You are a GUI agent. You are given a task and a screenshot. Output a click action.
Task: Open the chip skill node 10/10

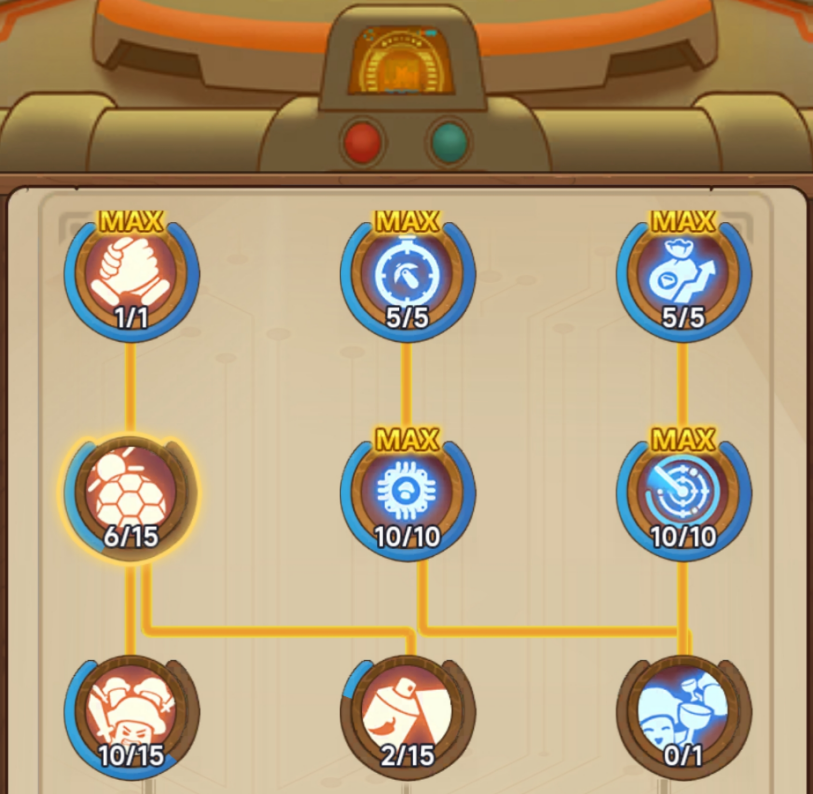pos(407,493)
